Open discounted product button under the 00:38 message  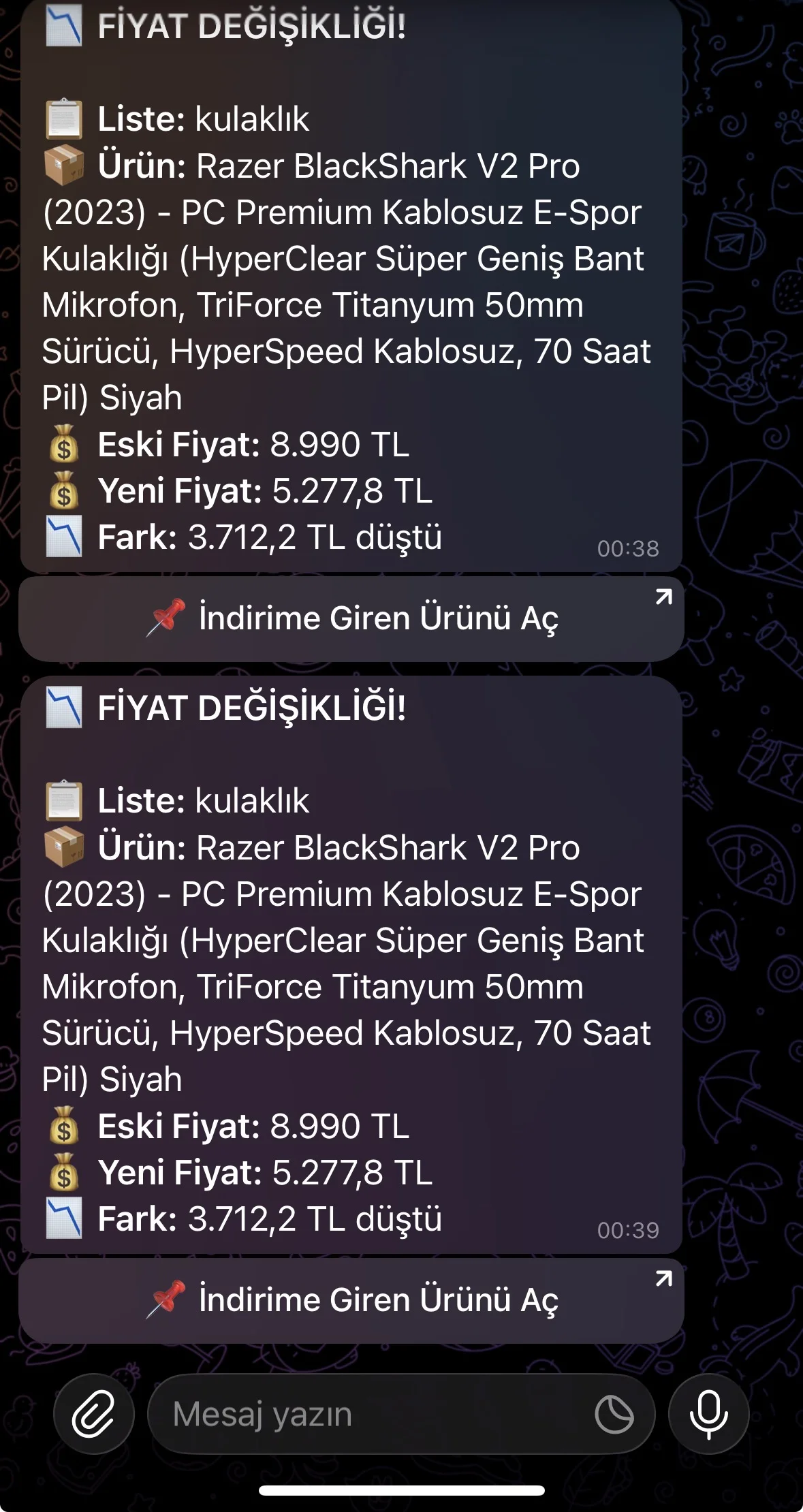(x=351, y=618)
